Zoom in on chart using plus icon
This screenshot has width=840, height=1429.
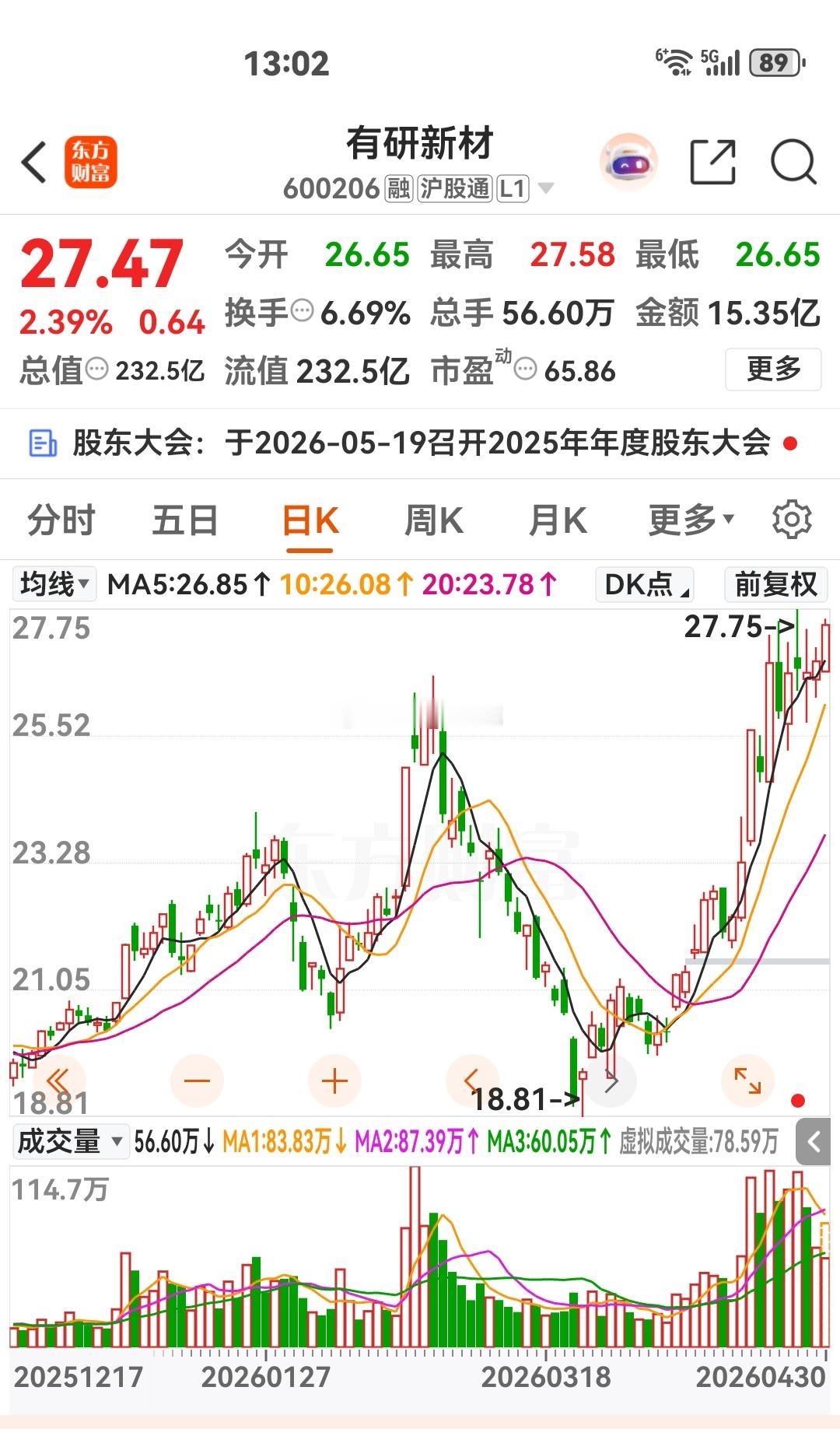click(x=334, y=1079)
